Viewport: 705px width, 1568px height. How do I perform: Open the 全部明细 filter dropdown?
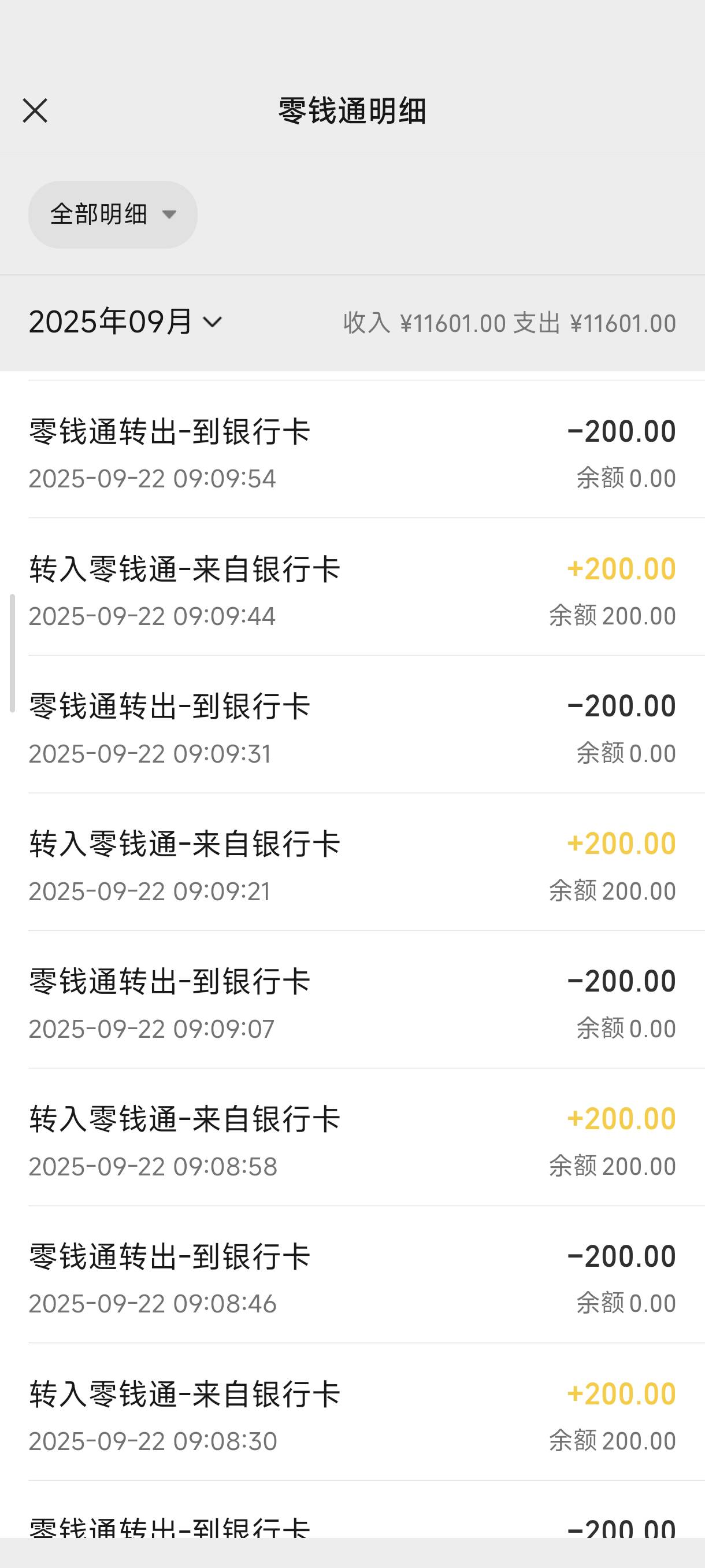click(x=113, y=215)
